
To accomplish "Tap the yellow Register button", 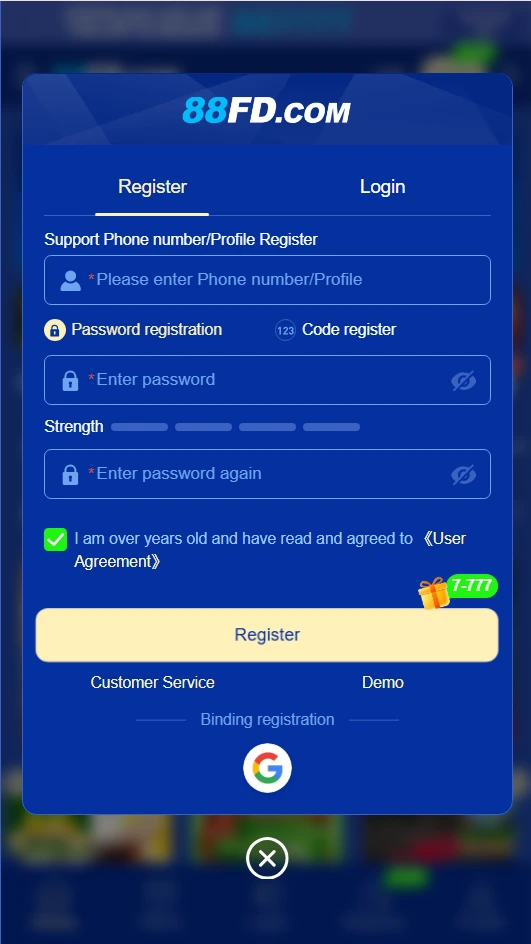I will click(x=267, y=635).
